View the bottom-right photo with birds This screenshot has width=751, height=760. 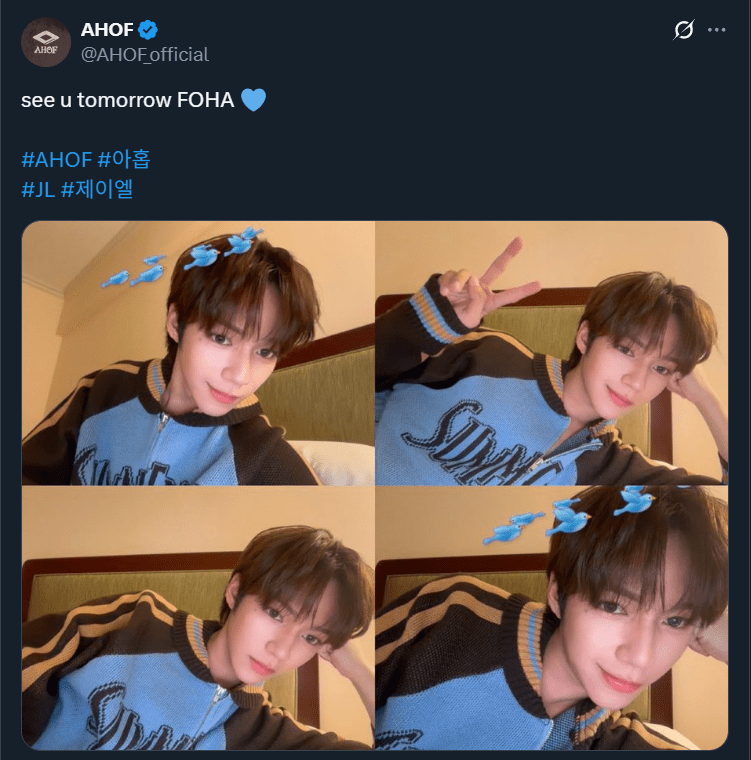coord(551,618)
